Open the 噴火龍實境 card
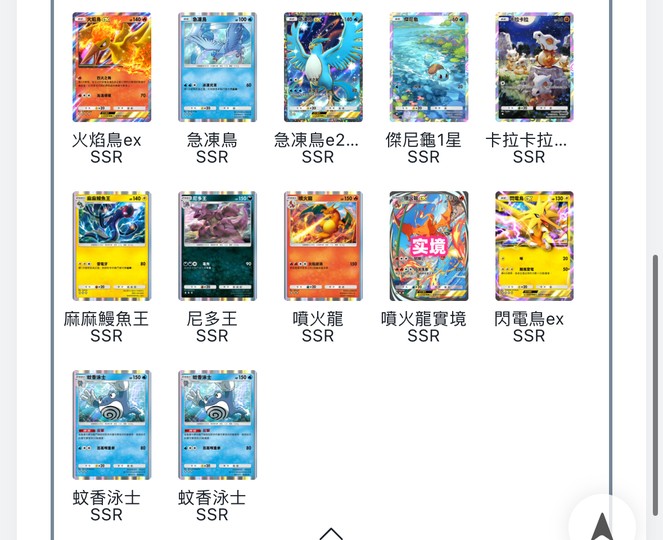 pyautogui.click(x=429, y=246)
